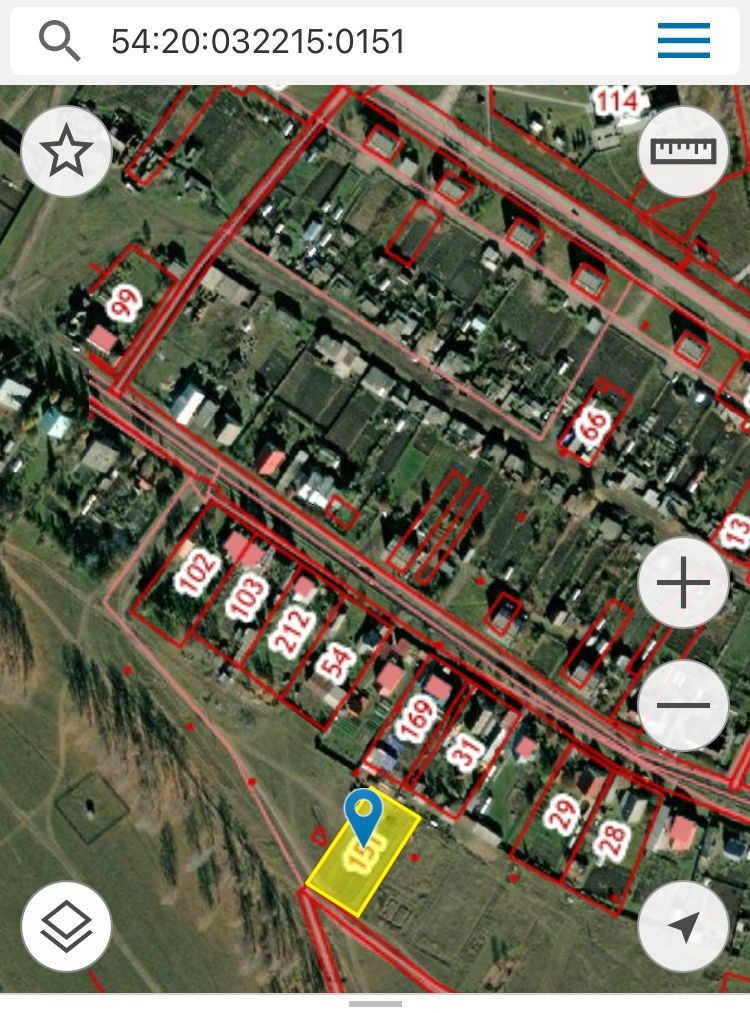
Task: Open the hamburger menu
Action: [684, 41]
